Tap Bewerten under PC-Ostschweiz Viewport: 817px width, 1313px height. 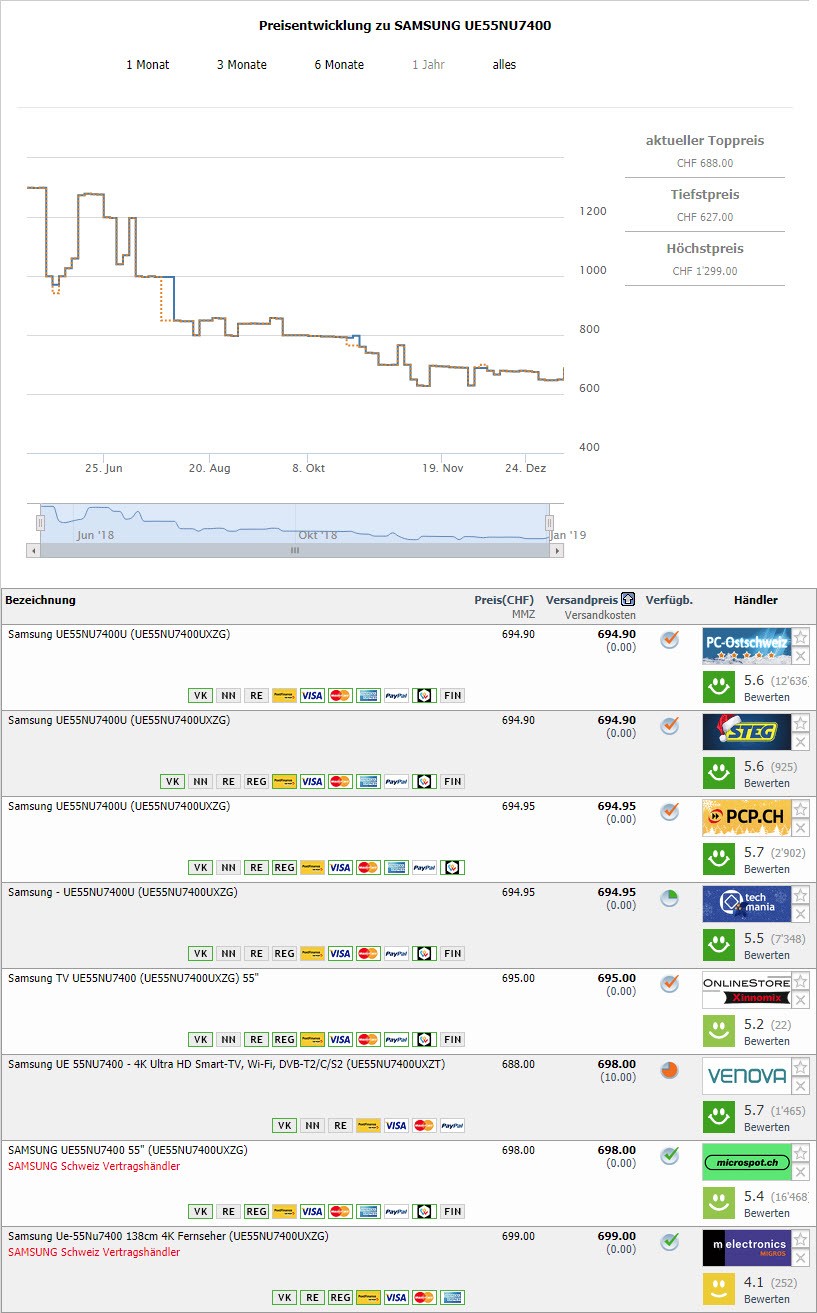(x=766, y=697)
